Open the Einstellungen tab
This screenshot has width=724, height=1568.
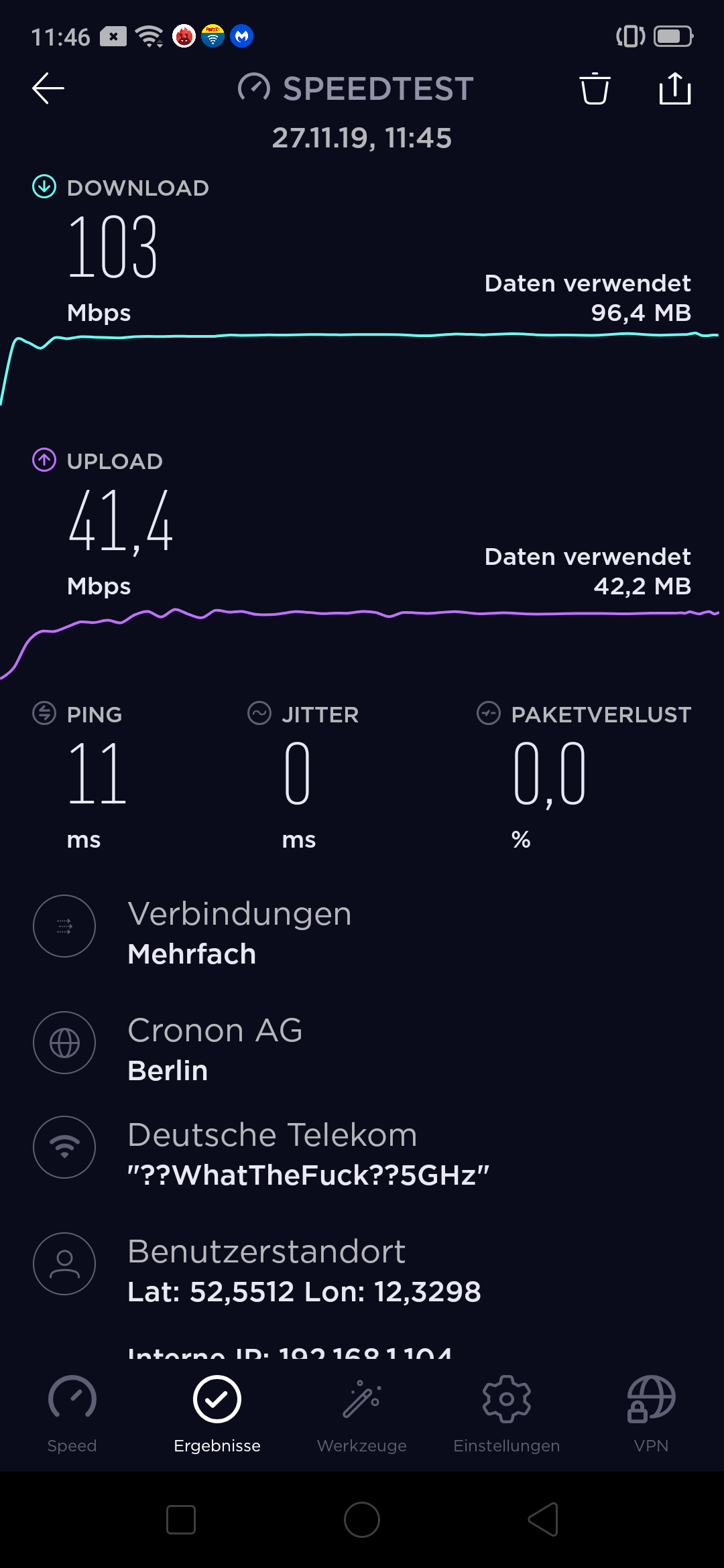[507, 1414]
